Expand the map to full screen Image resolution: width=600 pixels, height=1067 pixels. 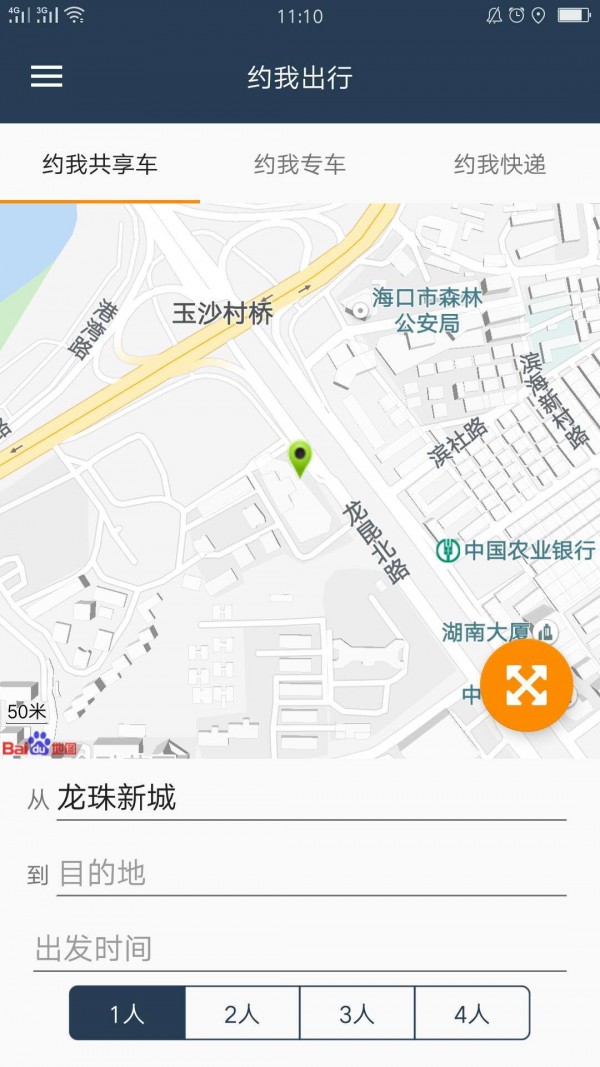coord(526,685)
